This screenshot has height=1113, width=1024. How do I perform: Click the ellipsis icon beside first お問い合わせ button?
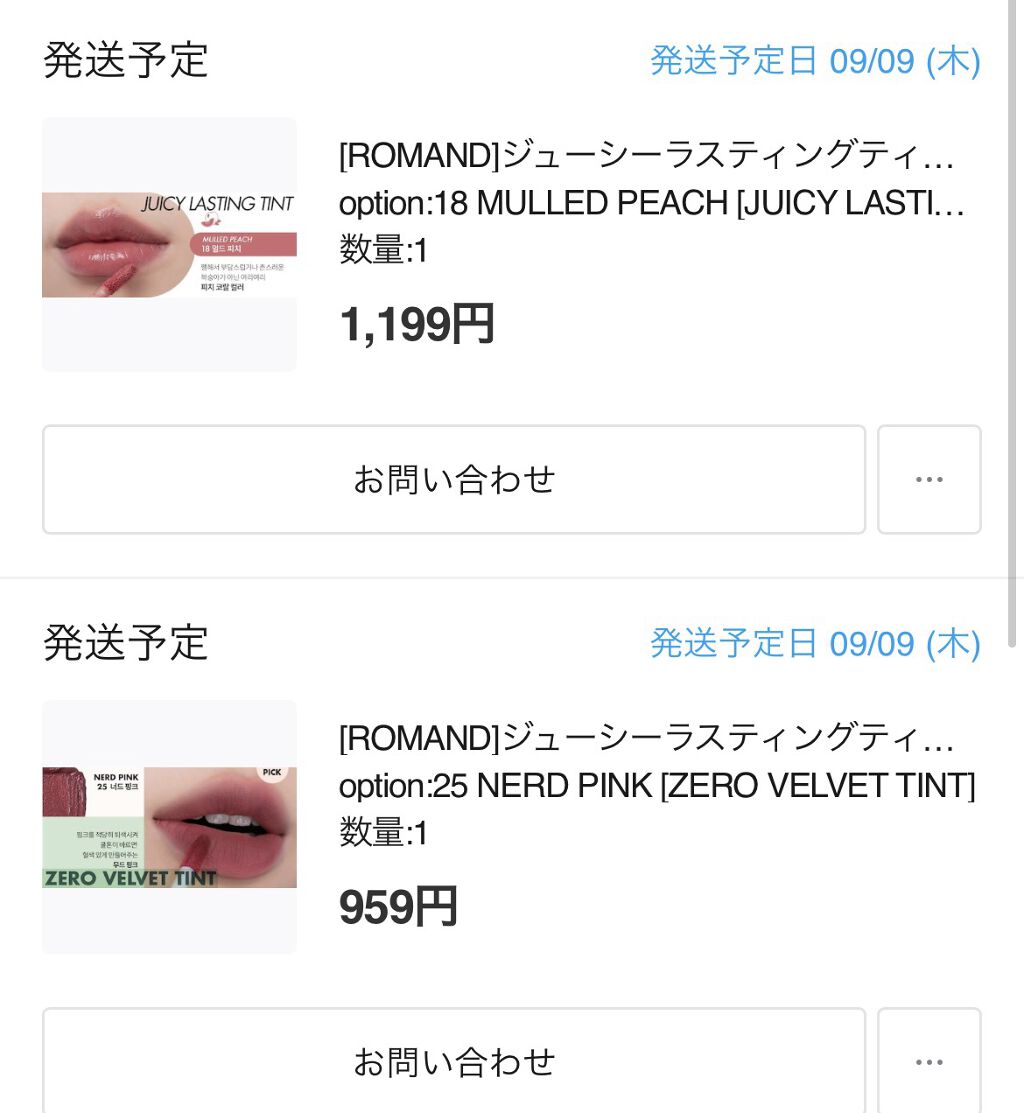click(929, 479)
